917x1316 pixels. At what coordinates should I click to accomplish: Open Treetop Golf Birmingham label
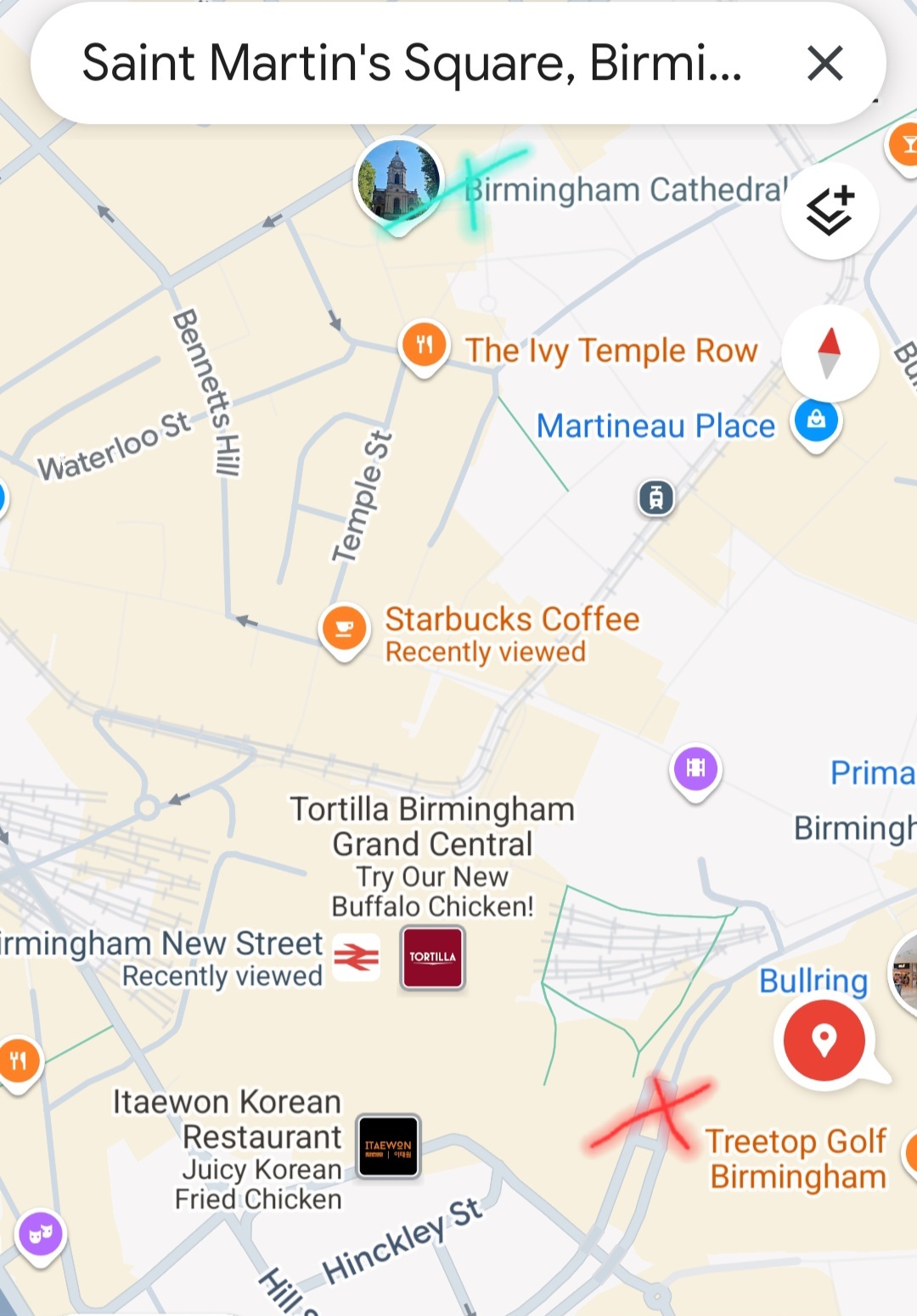pyautogui.click(x=797, y=1159)
